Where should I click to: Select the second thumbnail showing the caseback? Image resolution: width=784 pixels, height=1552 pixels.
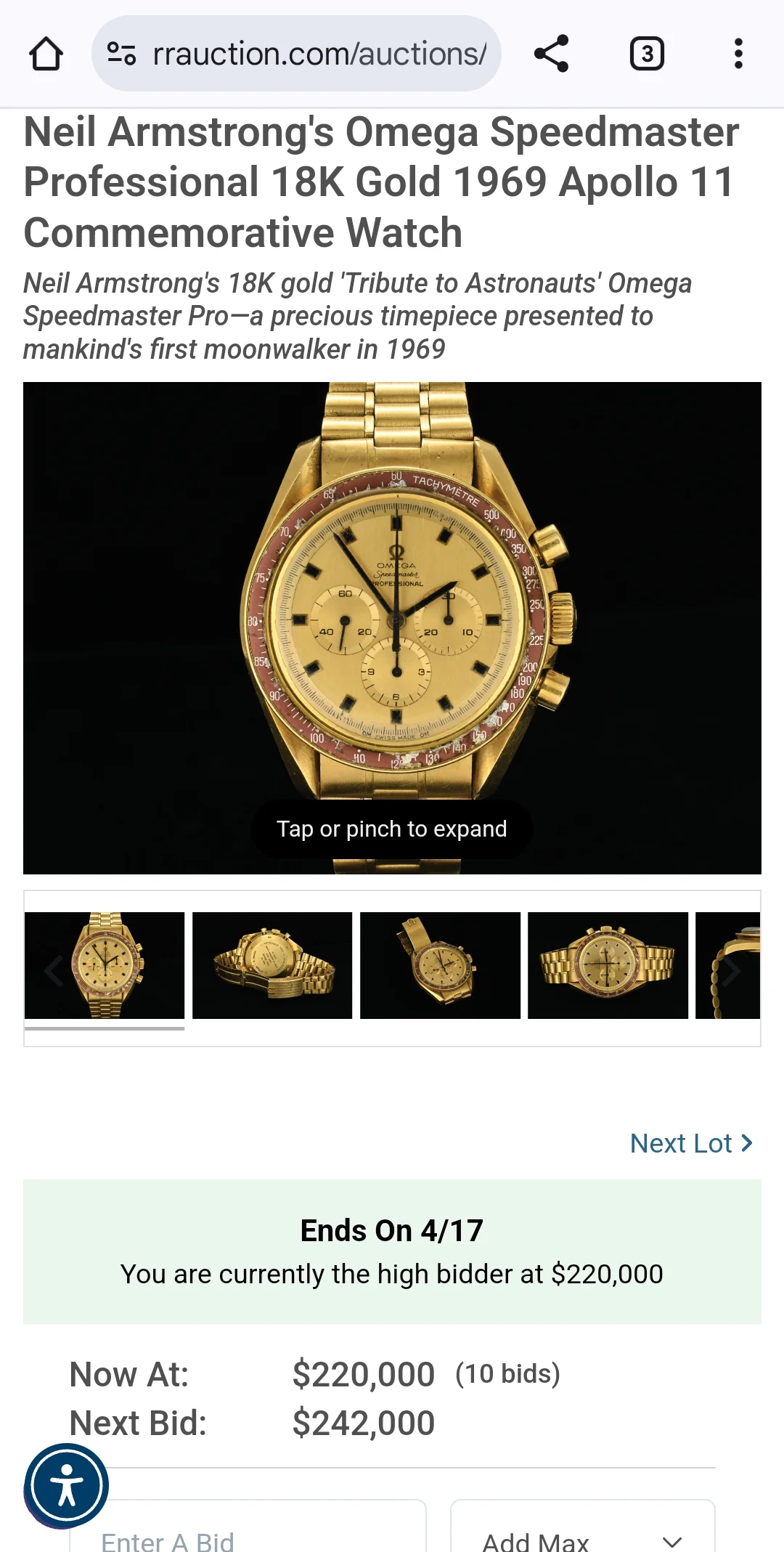[x=272, y=965]
